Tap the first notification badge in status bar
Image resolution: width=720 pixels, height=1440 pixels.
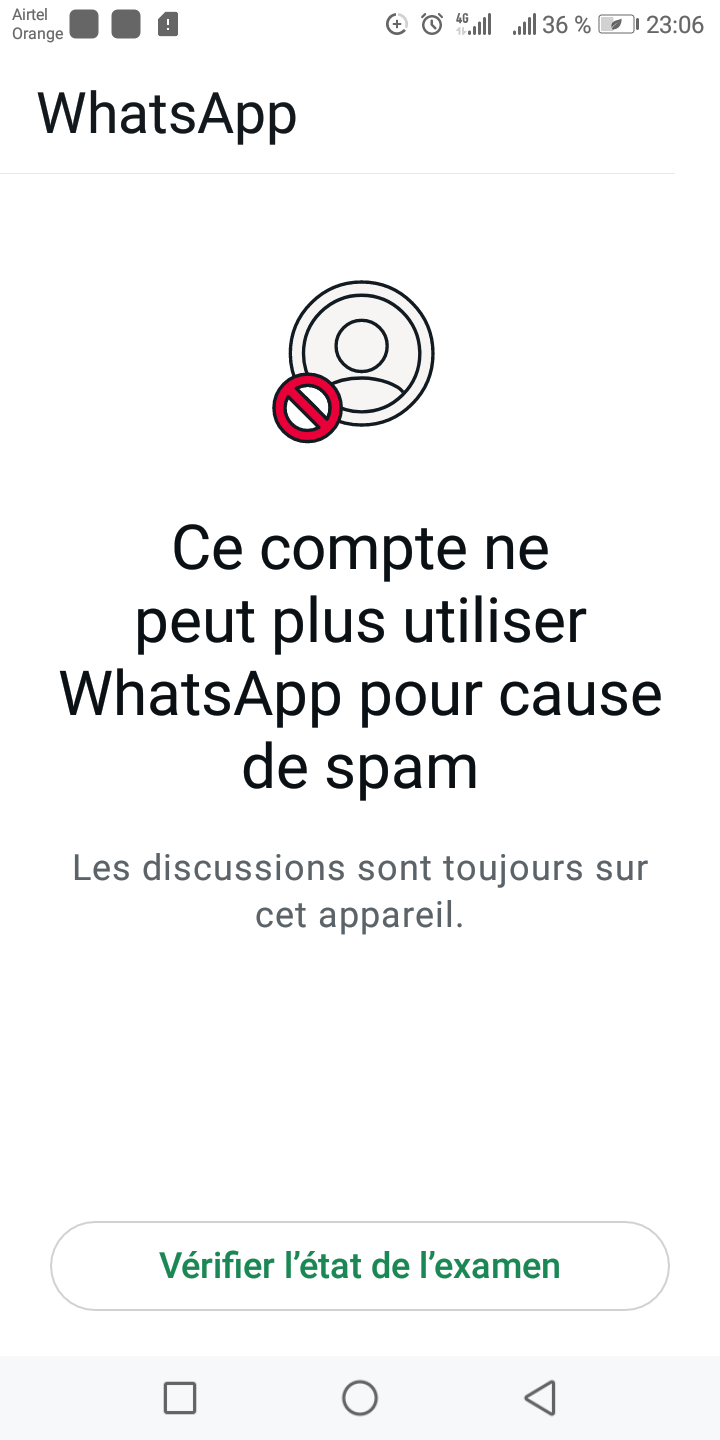click(84, 23)
